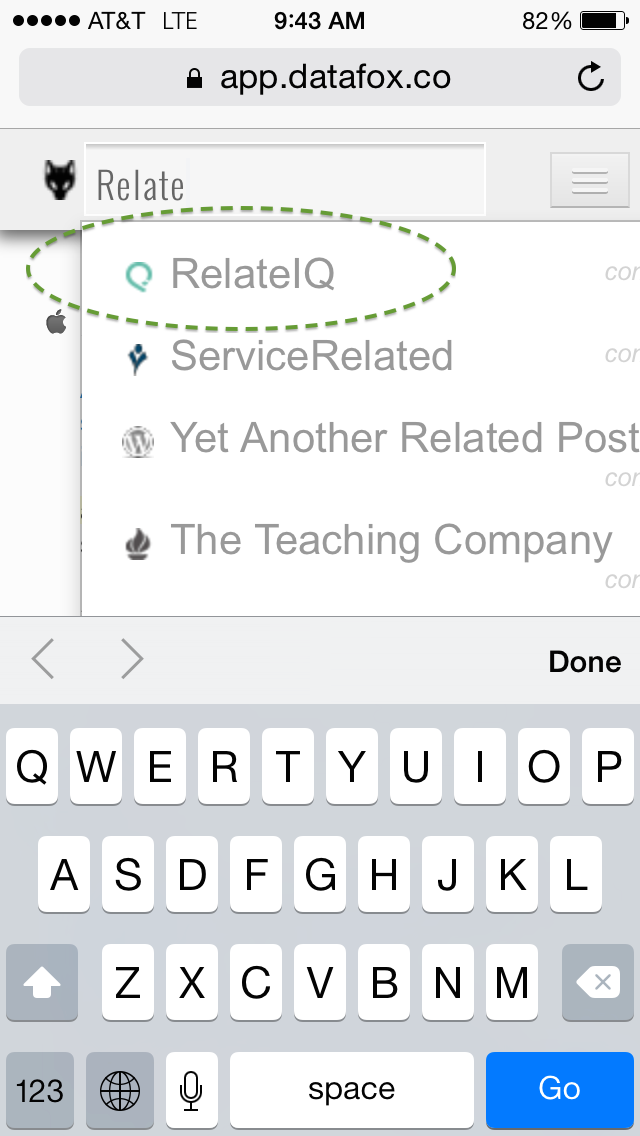The width and height of the screenshot is (640, 1136).
Task: Open the hamburger menu button
Action: tap(590, 181)
